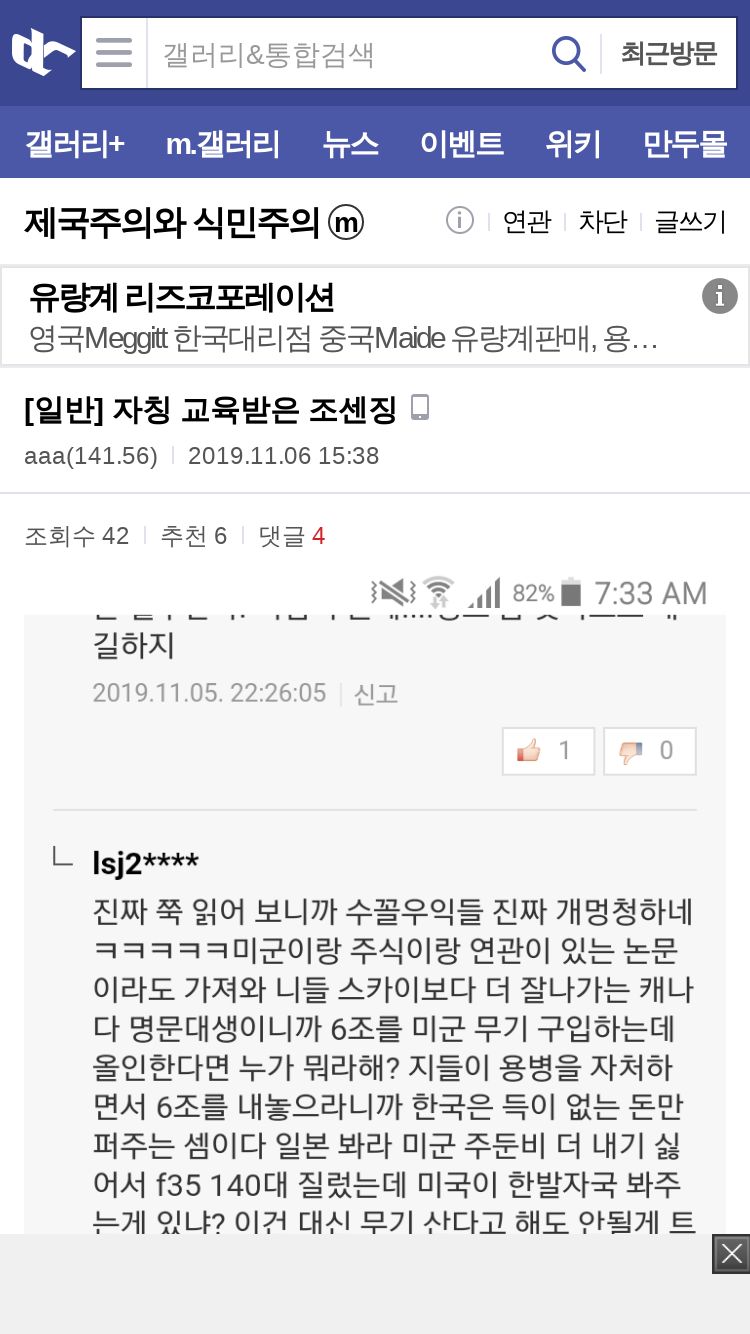Open the 유량계 리즈코포레이션 ad banner
750x1334 pixels.
pyautogui.click(x=375, y=316)
